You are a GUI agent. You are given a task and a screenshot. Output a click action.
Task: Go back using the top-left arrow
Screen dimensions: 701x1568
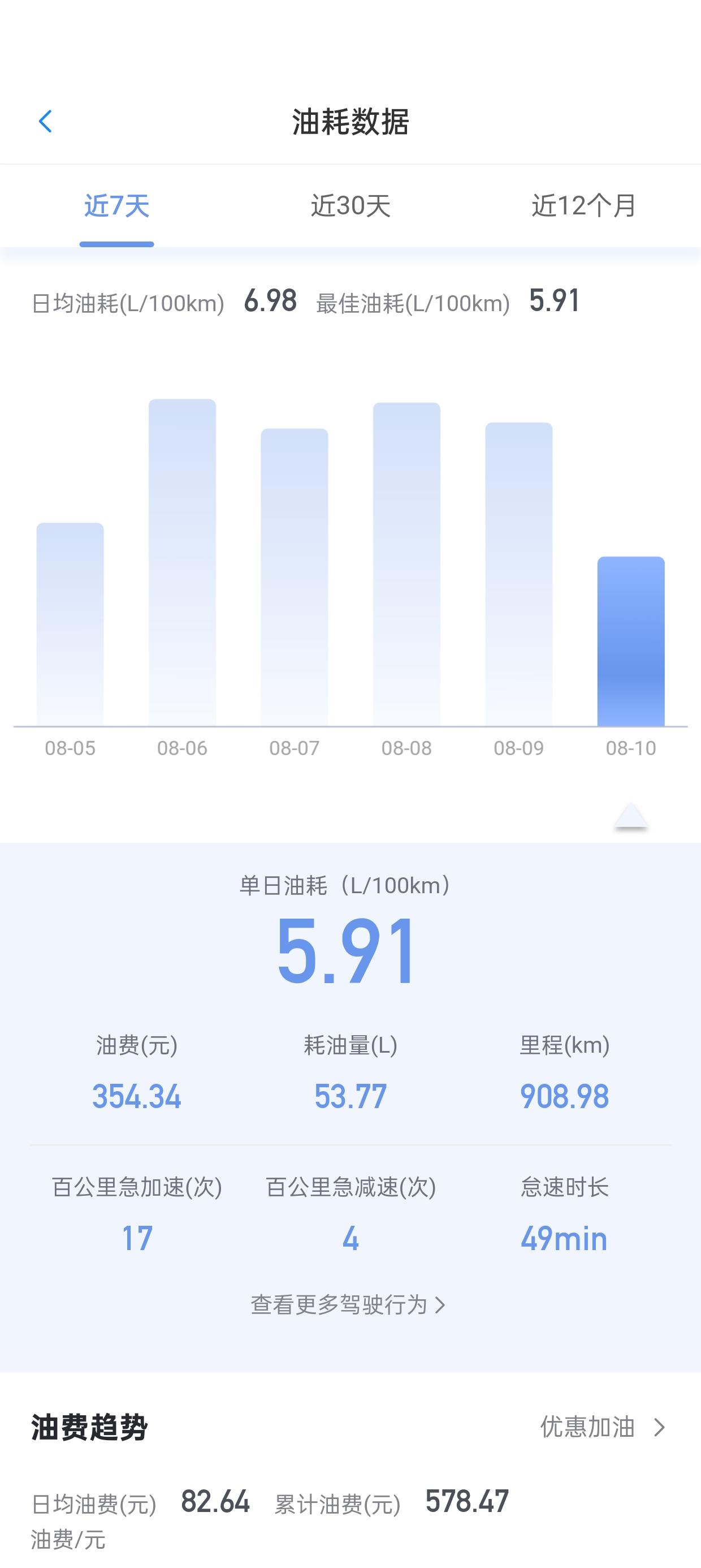46,122
